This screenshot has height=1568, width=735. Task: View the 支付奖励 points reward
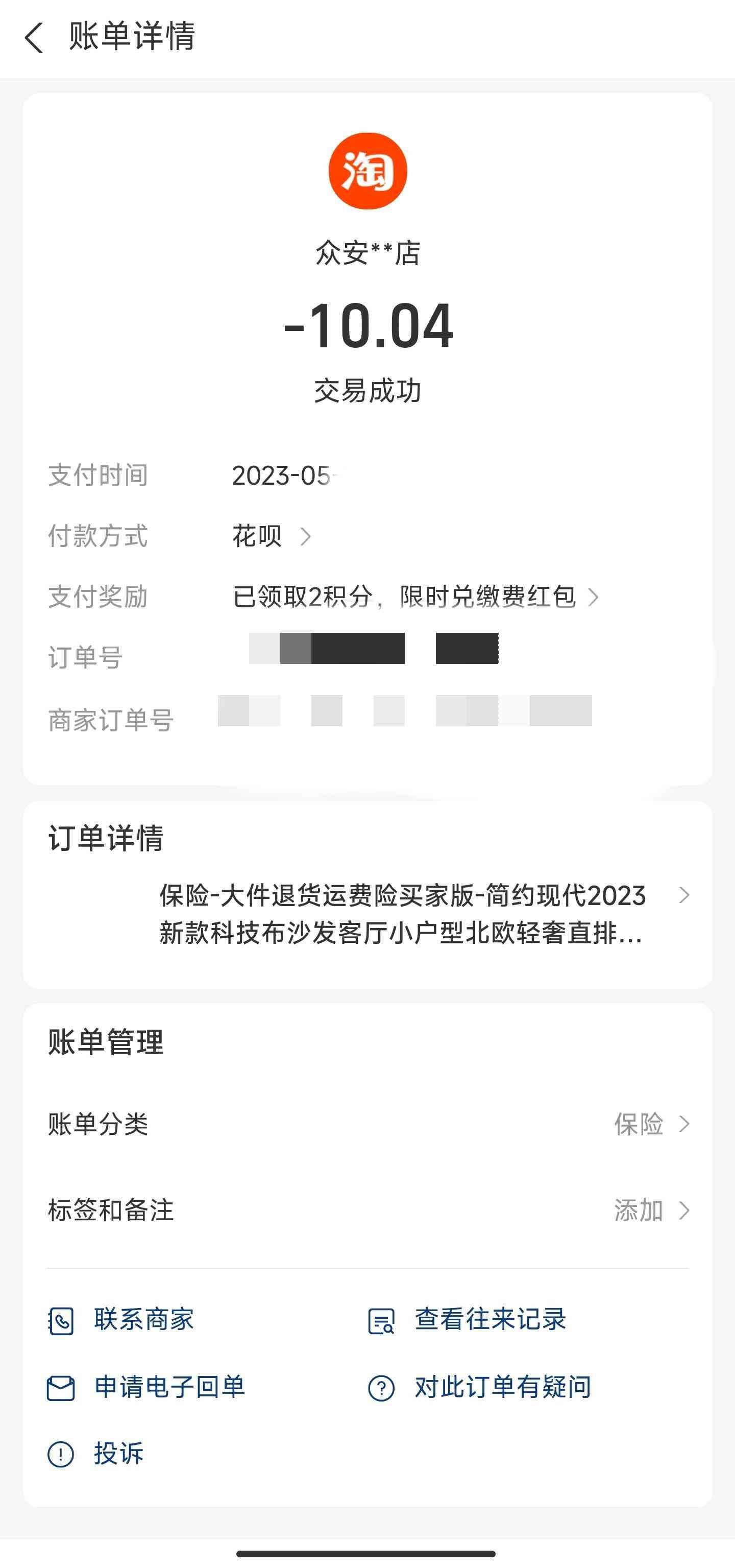click(x=415, y=597)
